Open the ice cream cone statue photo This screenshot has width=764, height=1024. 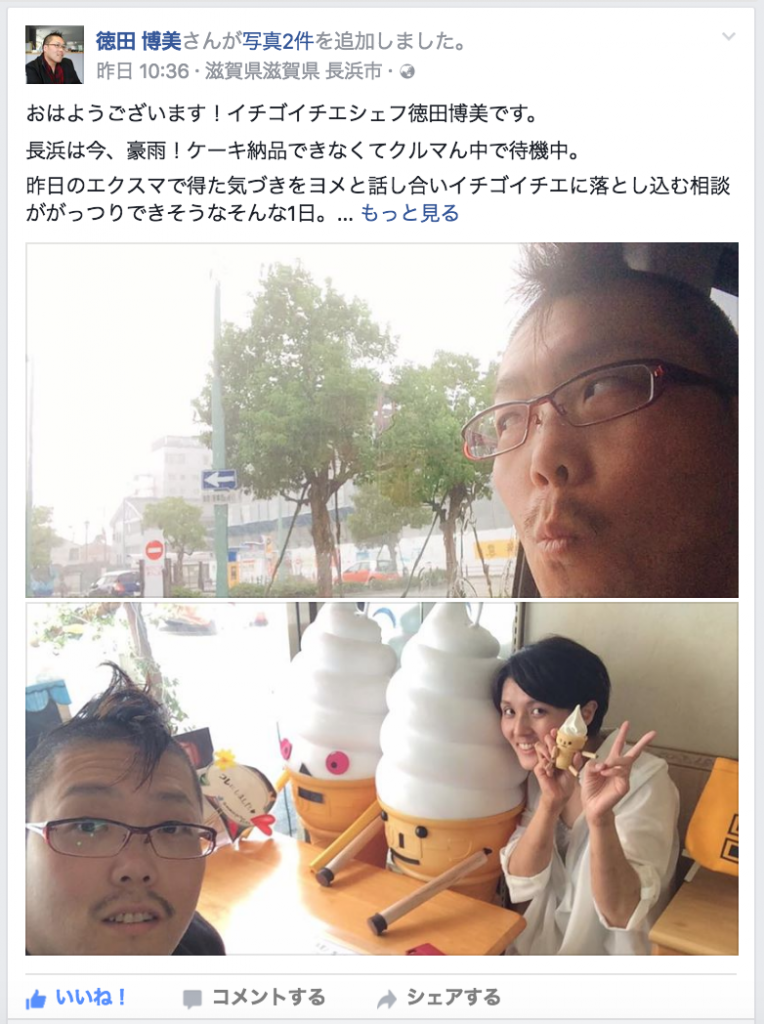pos(382,778)
